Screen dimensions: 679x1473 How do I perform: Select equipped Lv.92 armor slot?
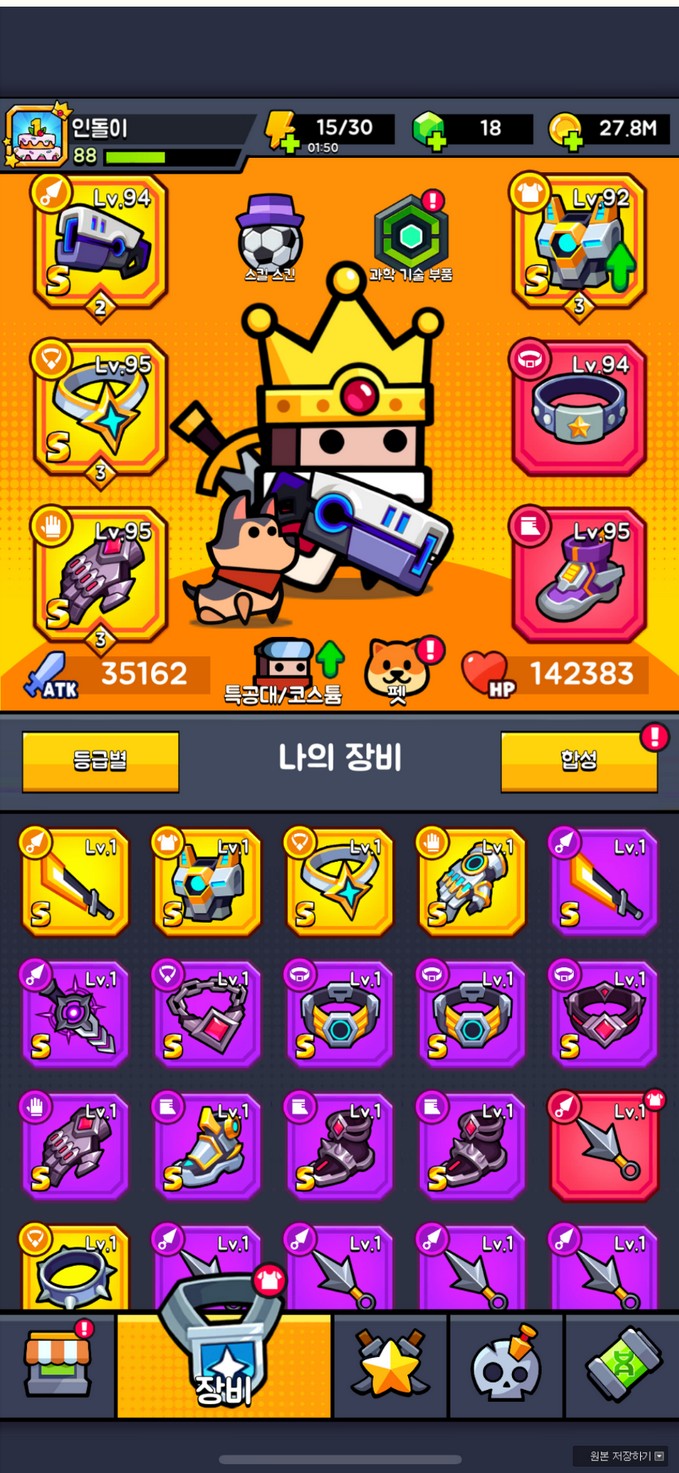[578, 241]
